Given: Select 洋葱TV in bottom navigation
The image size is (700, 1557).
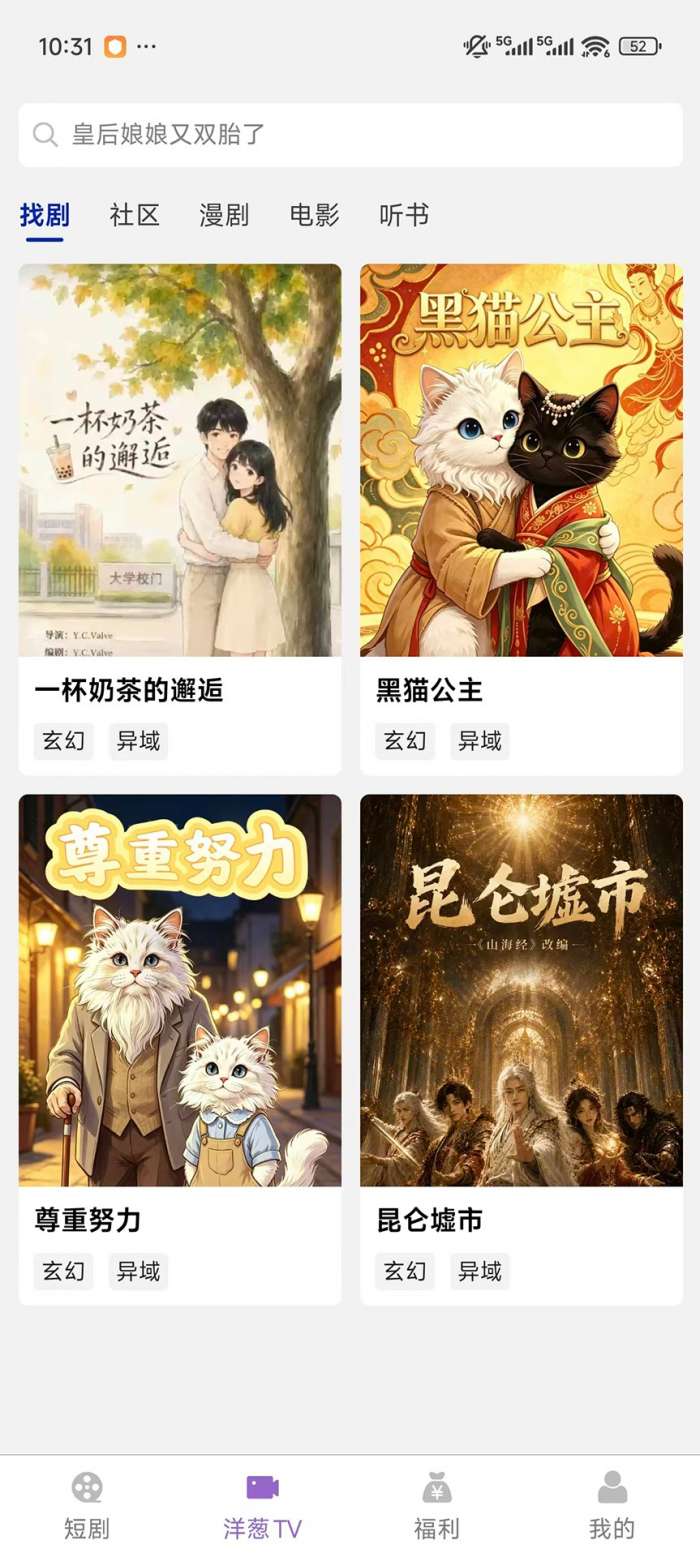Looking at the screenshot, I should (262, 1506).
